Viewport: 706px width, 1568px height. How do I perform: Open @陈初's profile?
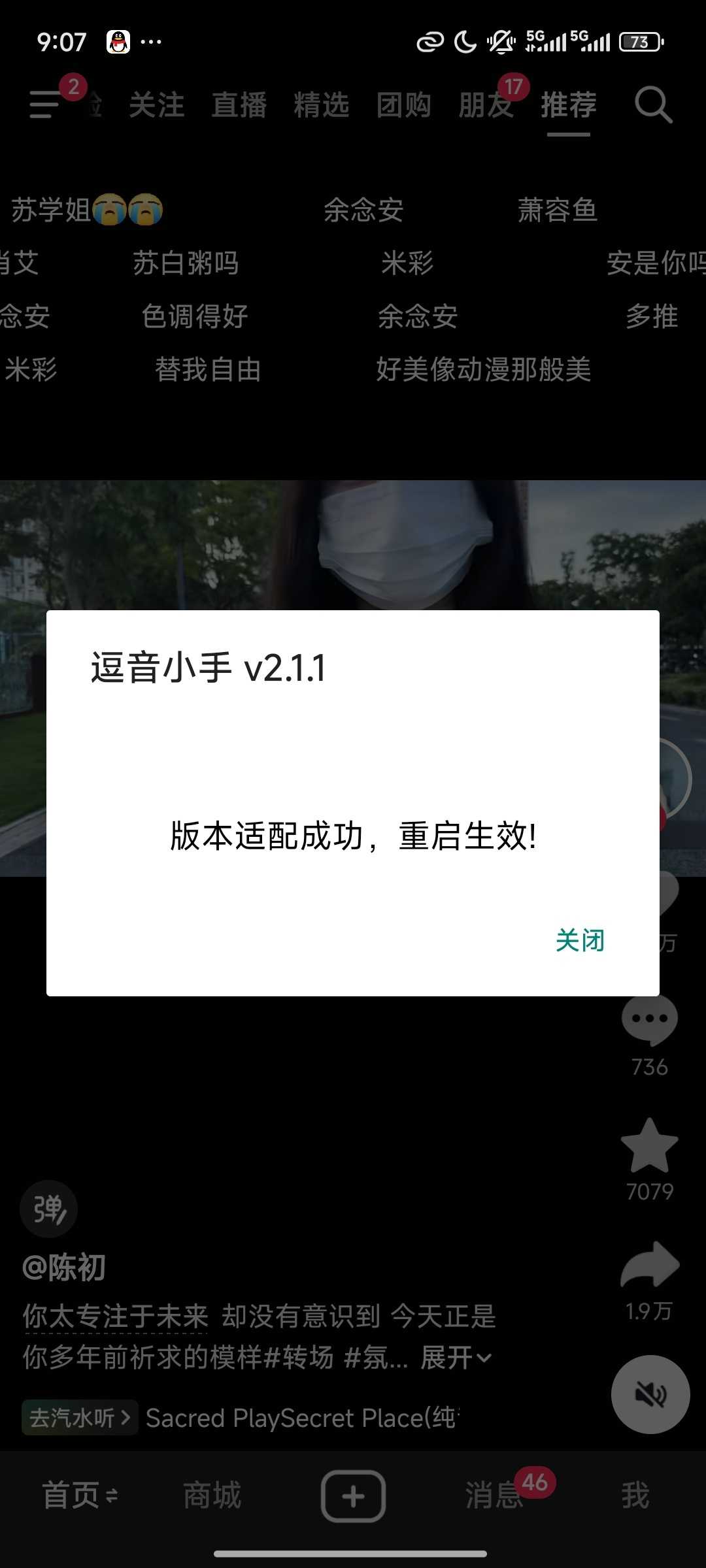tap(64, 1267)
